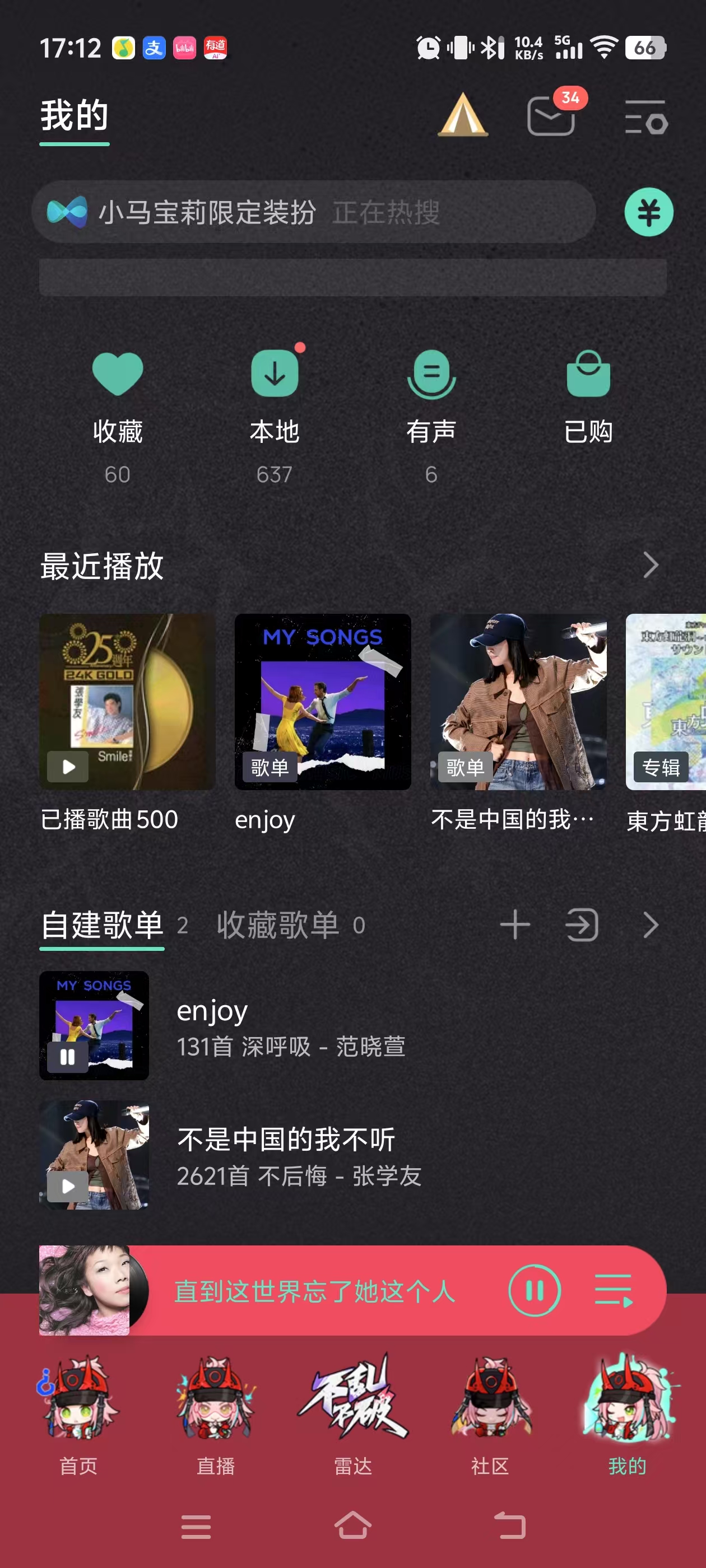Open the 東方虹龍 album card in recently played
Viewport: 706px width, 1568px height.
click(666, 702)
